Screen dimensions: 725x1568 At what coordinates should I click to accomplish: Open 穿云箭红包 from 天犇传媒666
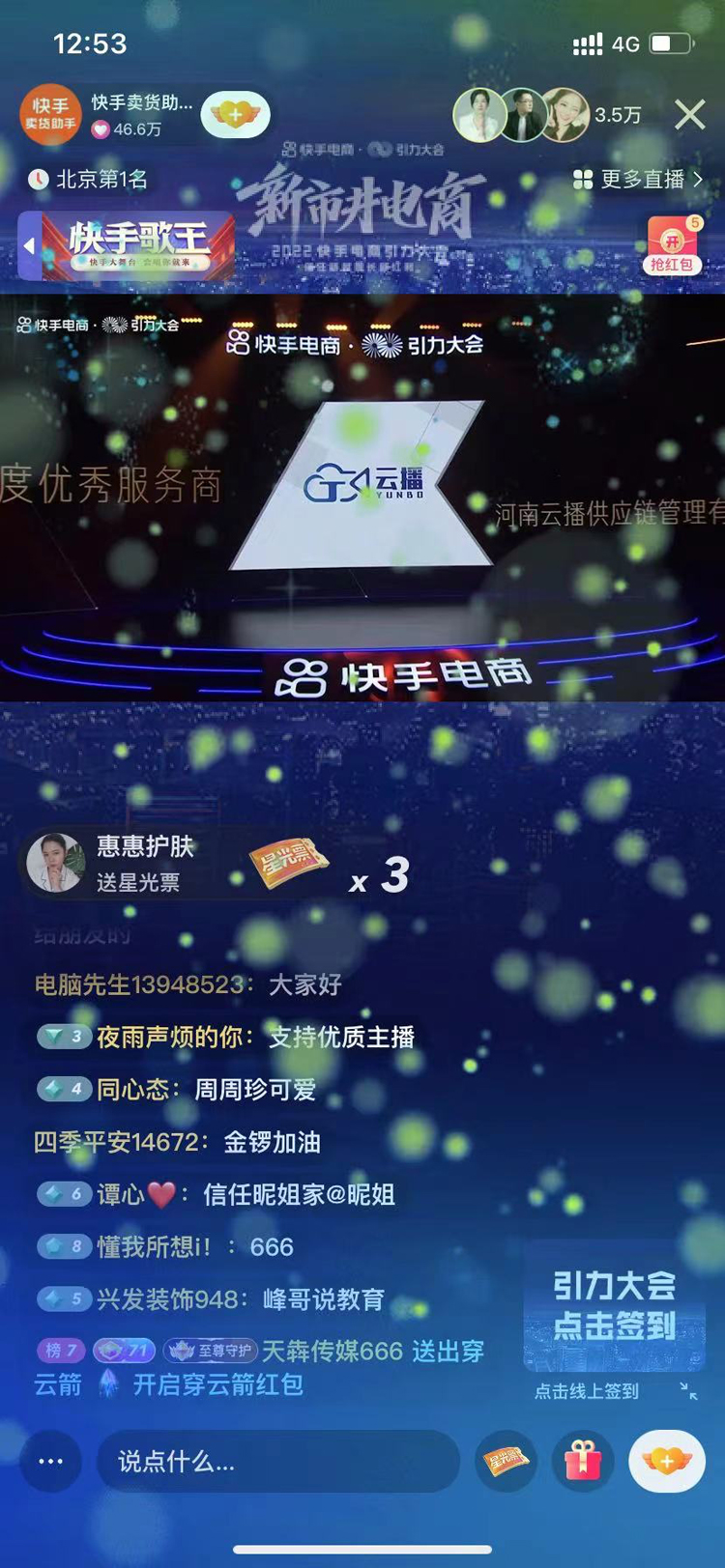point(217,1384)
